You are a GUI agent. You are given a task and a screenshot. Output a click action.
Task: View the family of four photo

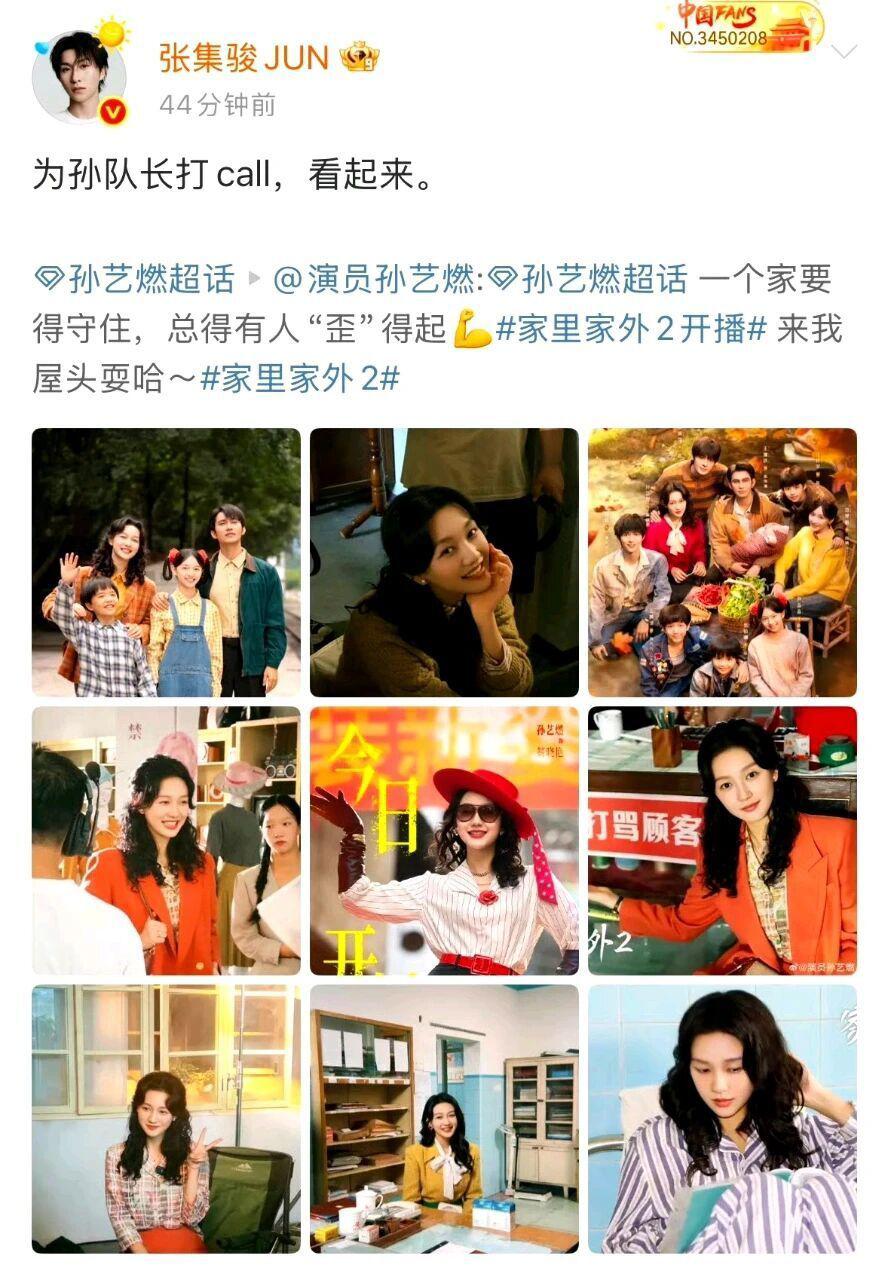tap(166, 562)
